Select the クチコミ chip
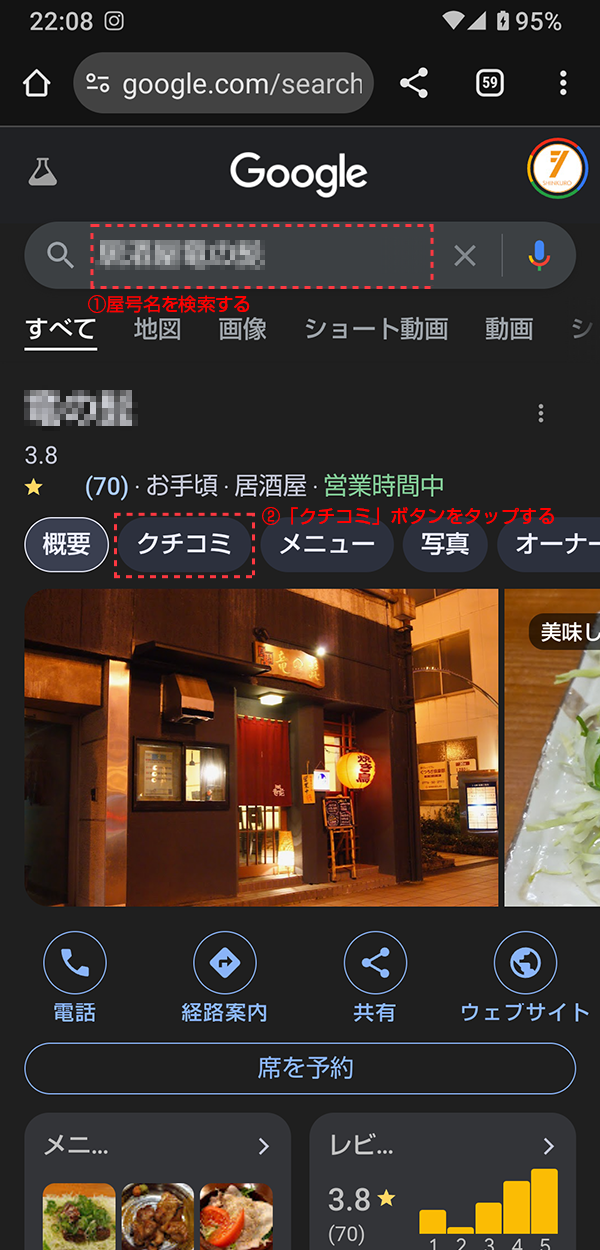Viewport: 600px width, 1250px height. click(184, 545)
